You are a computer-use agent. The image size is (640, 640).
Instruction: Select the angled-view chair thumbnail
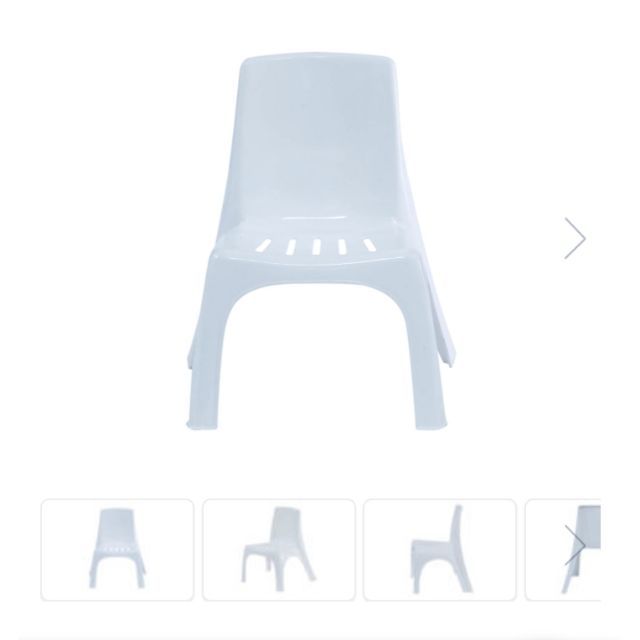click(x=279, y=550)
